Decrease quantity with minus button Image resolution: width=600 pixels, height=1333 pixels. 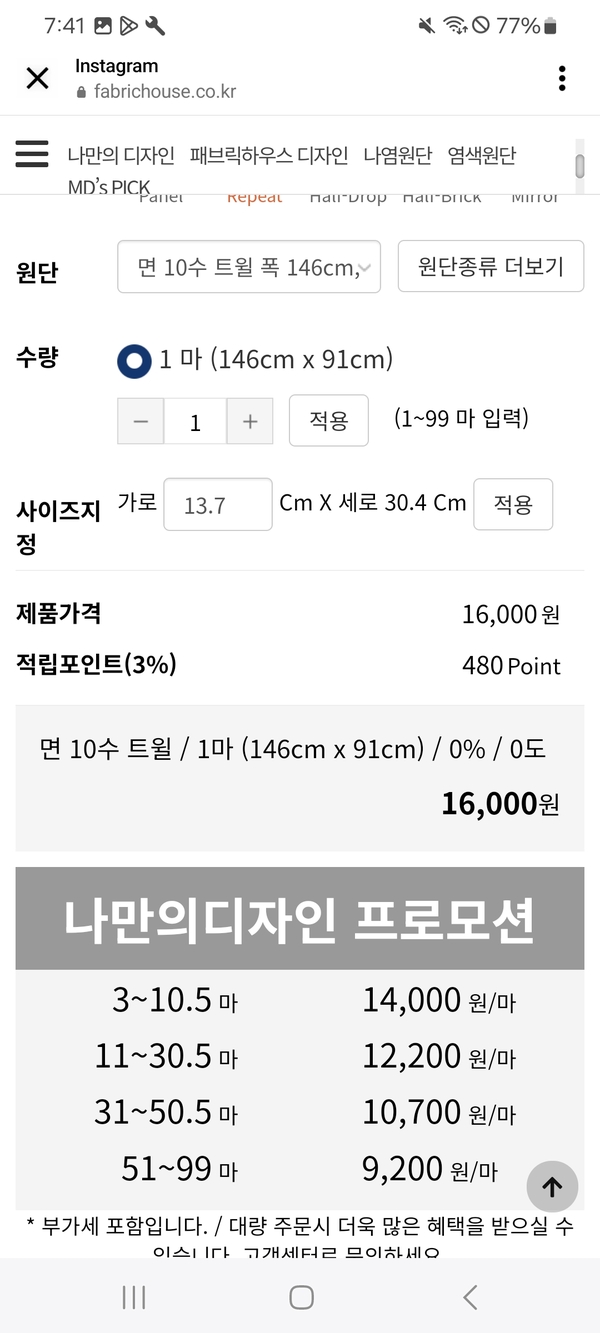(x=141, y=421)
